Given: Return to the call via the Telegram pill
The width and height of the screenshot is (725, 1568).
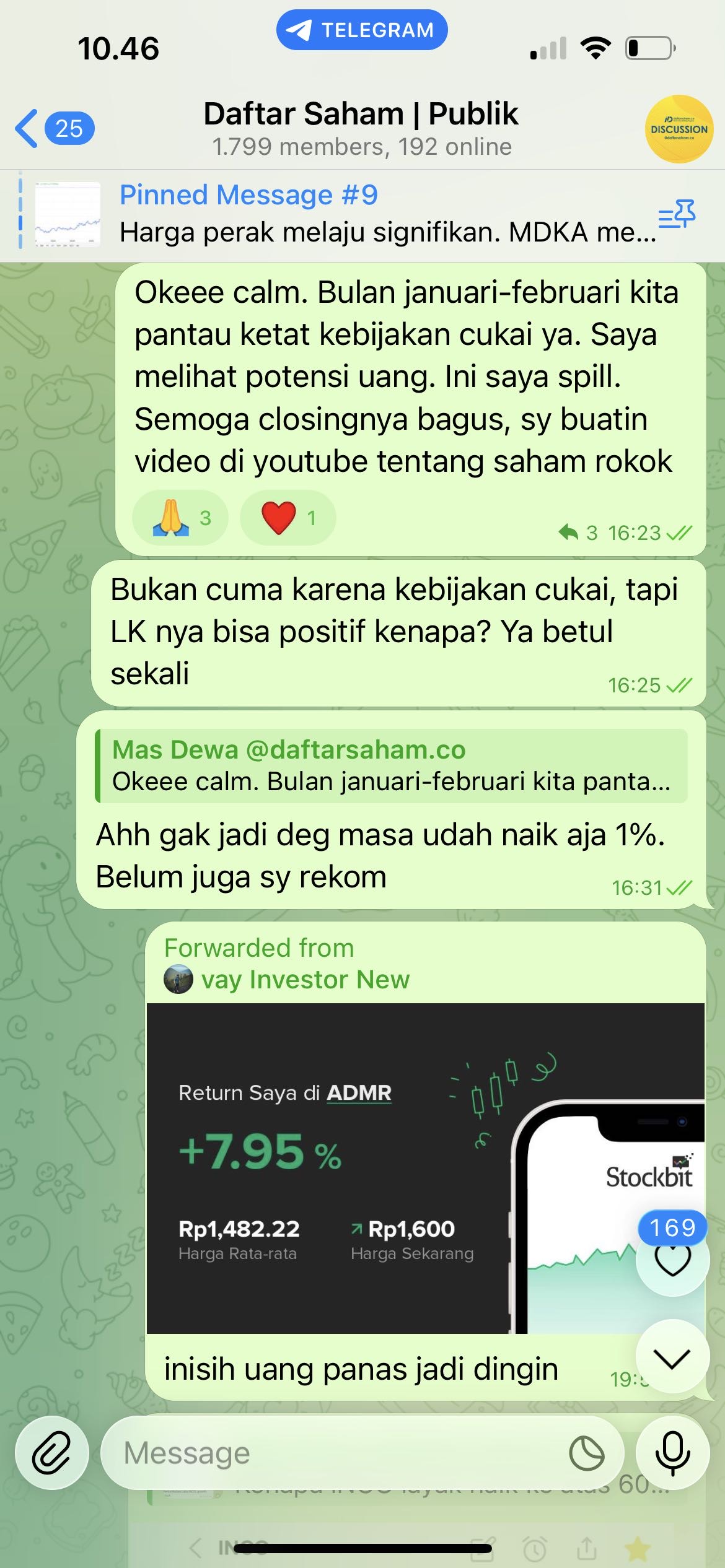Looking at the screenshot, I should point(361,30).
